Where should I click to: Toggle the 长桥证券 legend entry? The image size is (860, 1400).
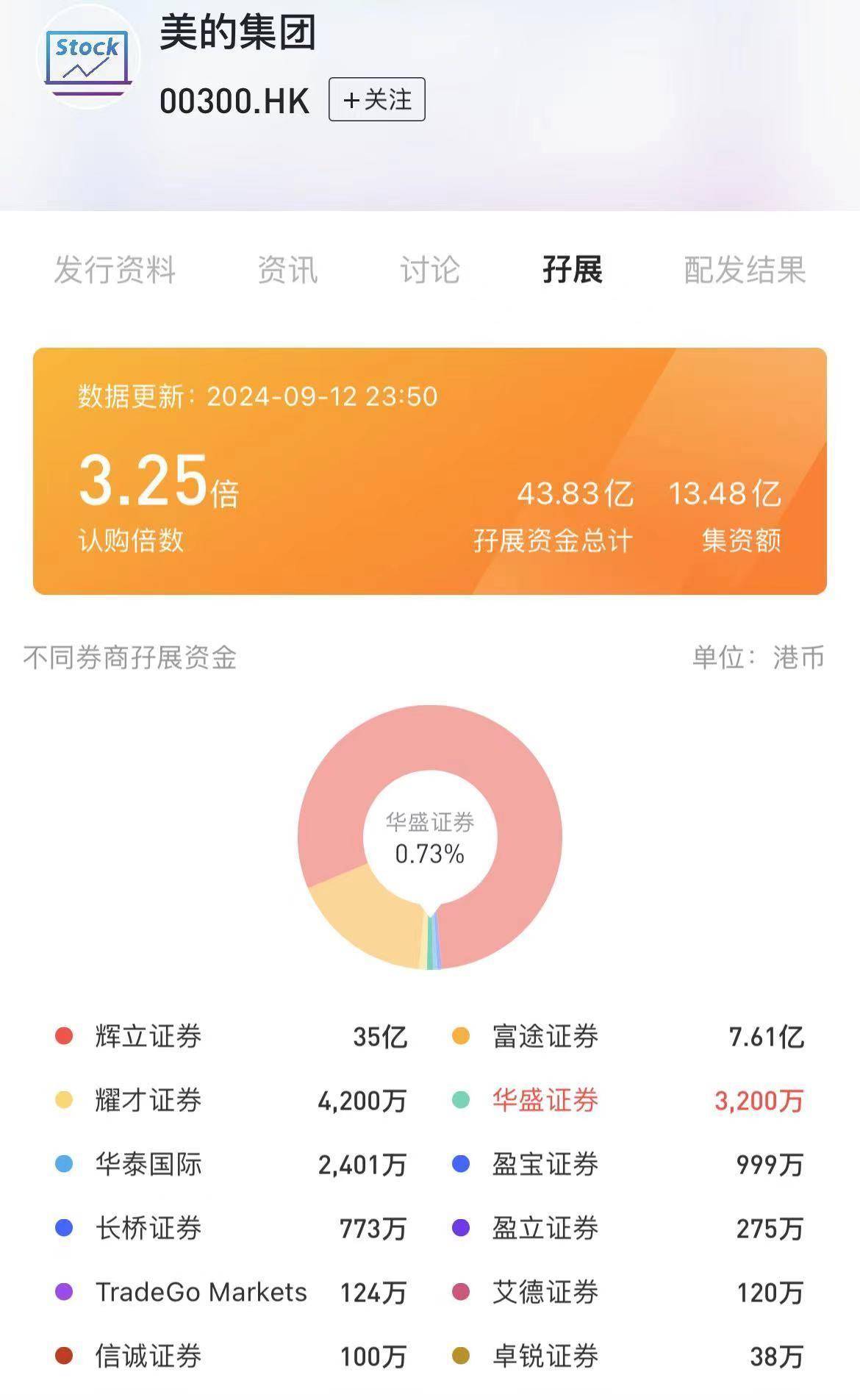147,1228
